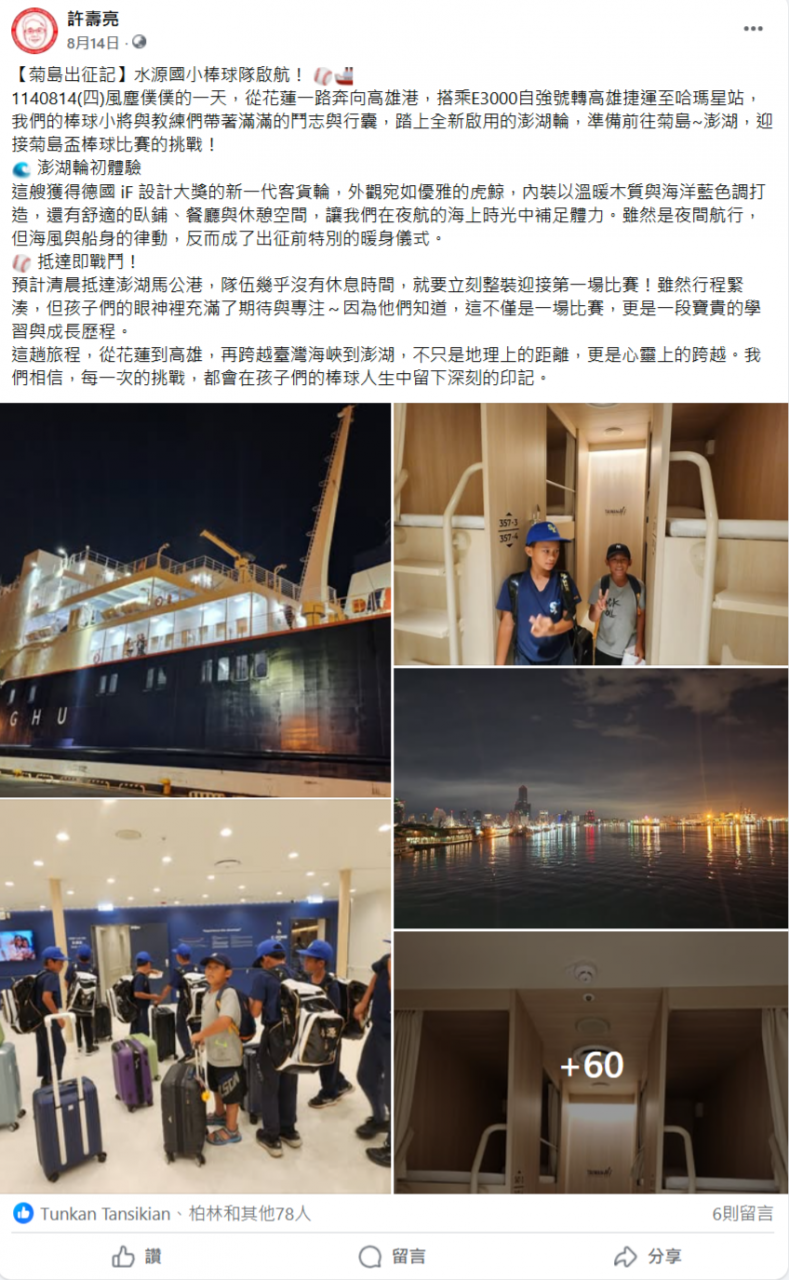Open the photo of two boys in cabin

590,534
